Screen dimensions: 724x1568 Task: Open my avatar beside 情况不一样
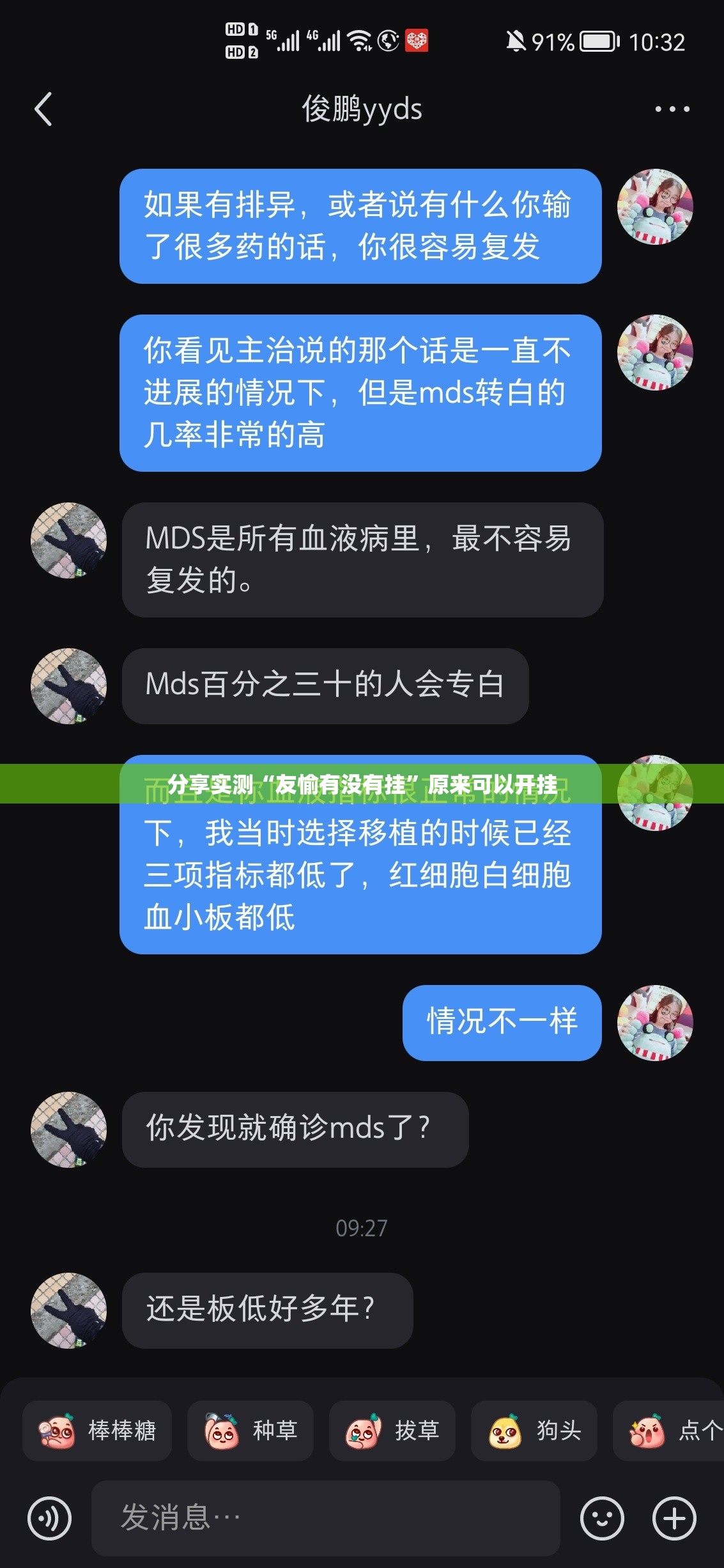point(654,1022)
